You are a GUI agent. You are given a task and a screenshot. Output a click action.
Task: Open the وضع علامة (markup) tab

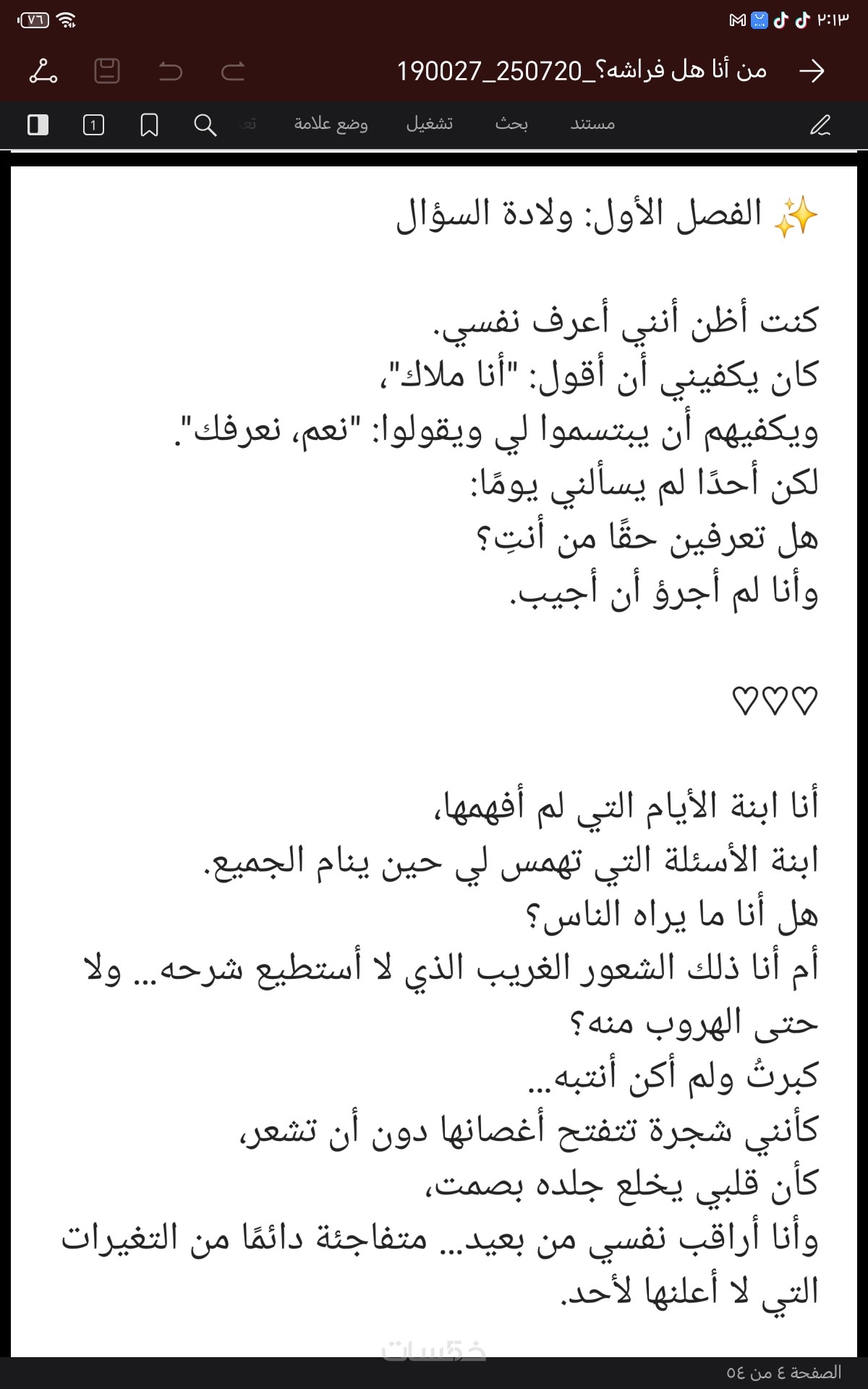tap(331, 124)
